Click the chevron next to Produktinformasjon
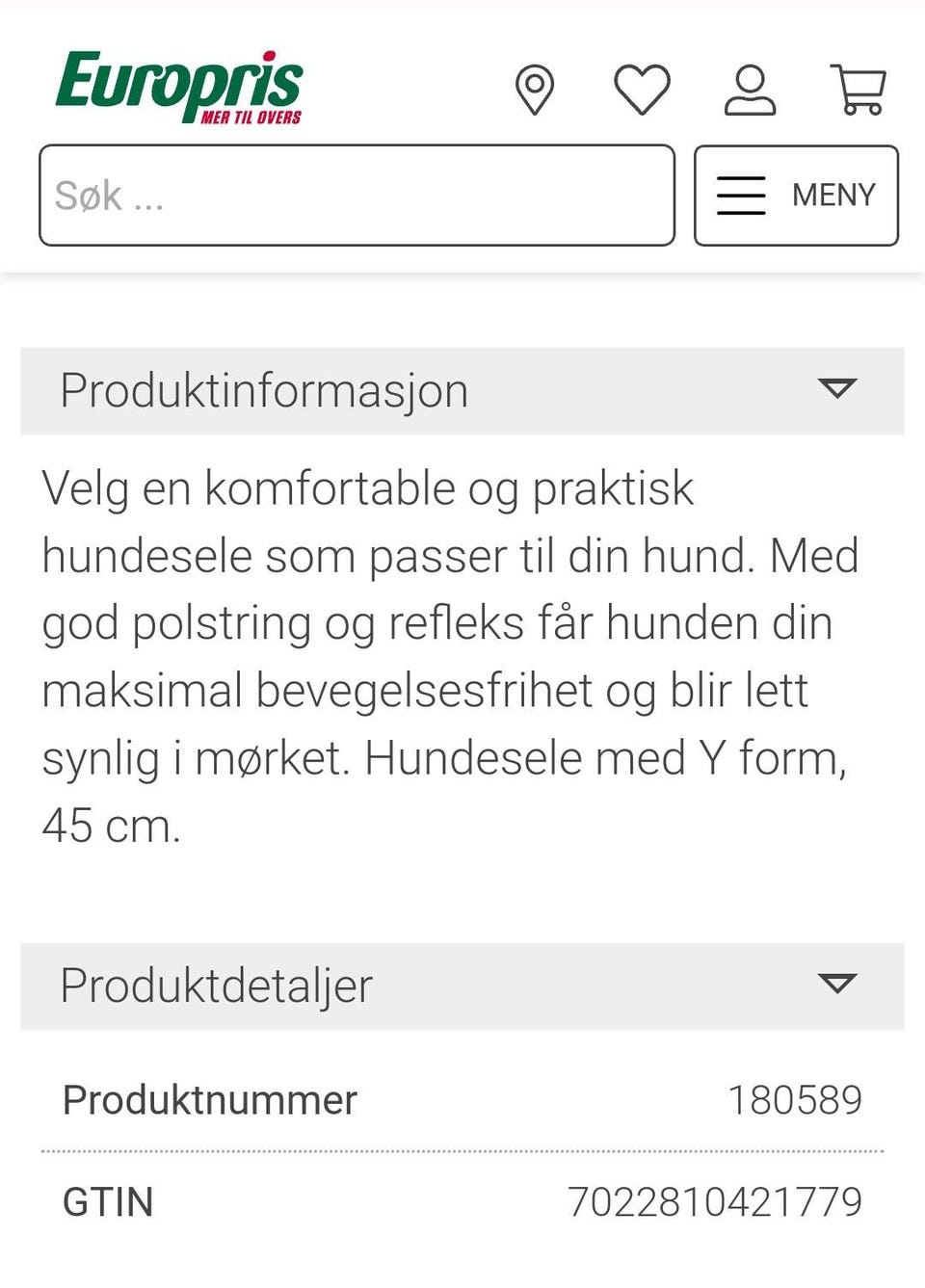Screen dimensions: 925x1288 click(x=838, y=389)
